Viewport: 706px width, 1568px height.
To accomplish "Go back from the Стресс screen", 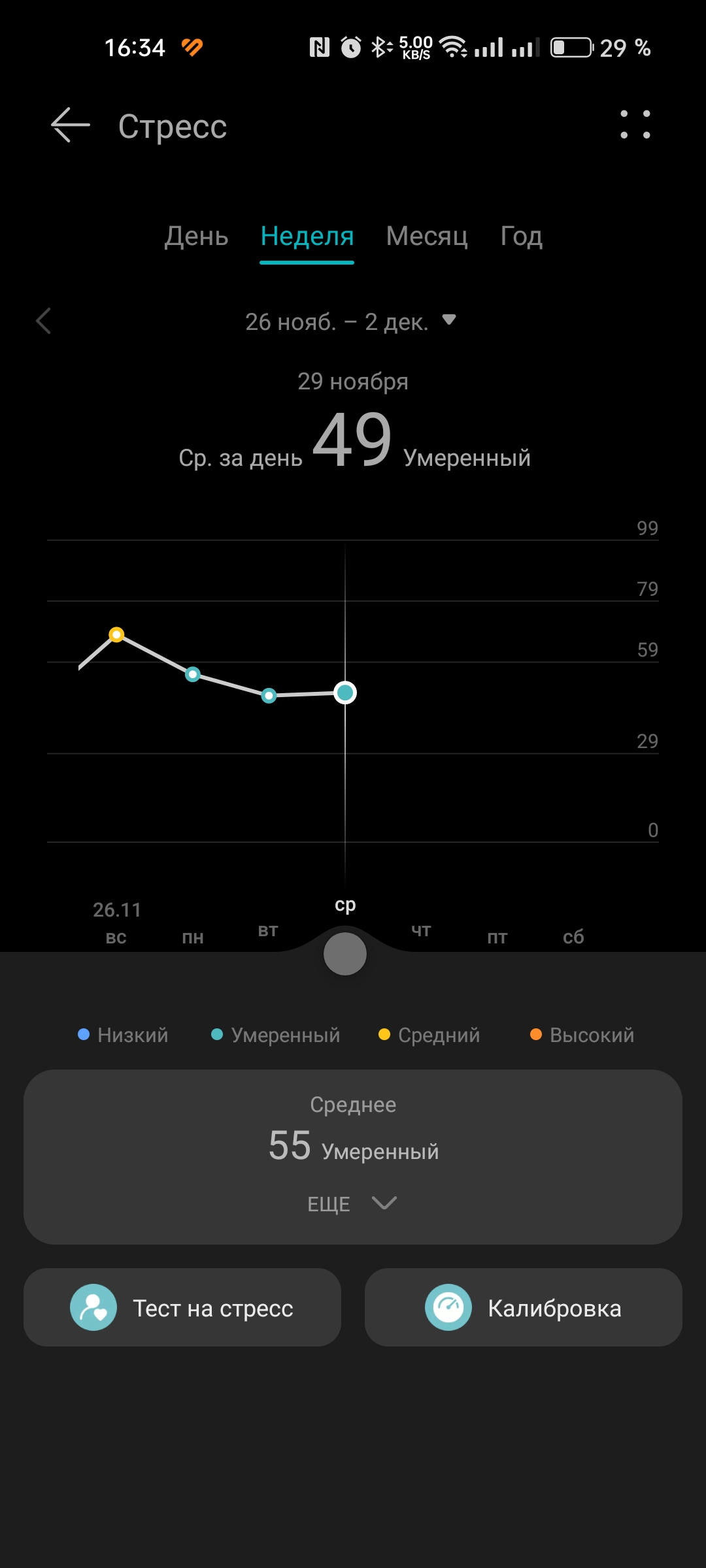I will coord(71,125).
